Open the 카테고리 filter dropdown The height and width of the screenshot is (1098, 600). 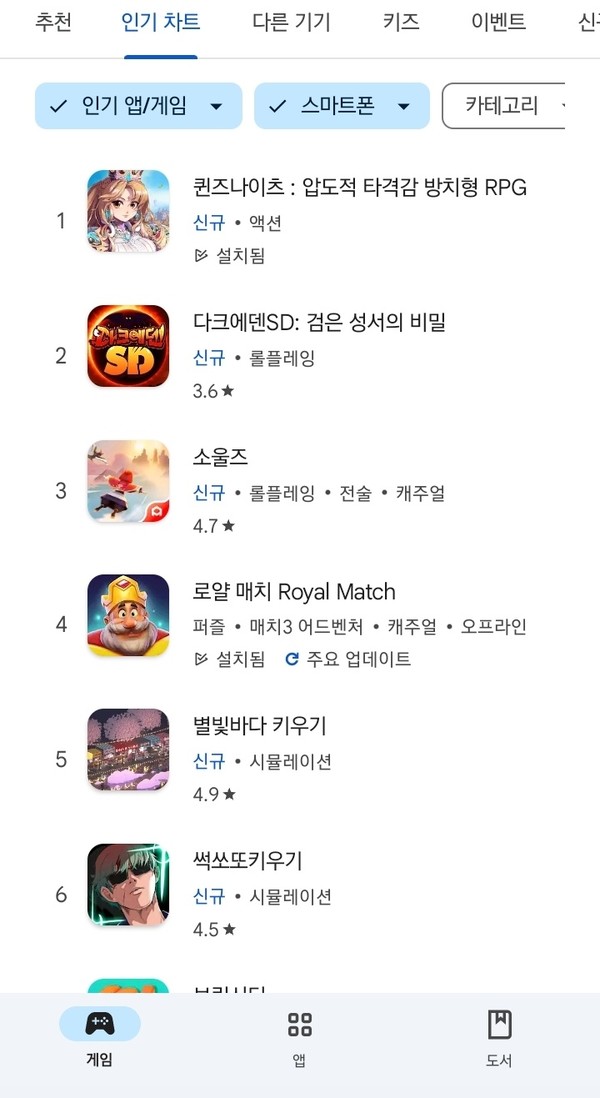(x=503, y=106)
